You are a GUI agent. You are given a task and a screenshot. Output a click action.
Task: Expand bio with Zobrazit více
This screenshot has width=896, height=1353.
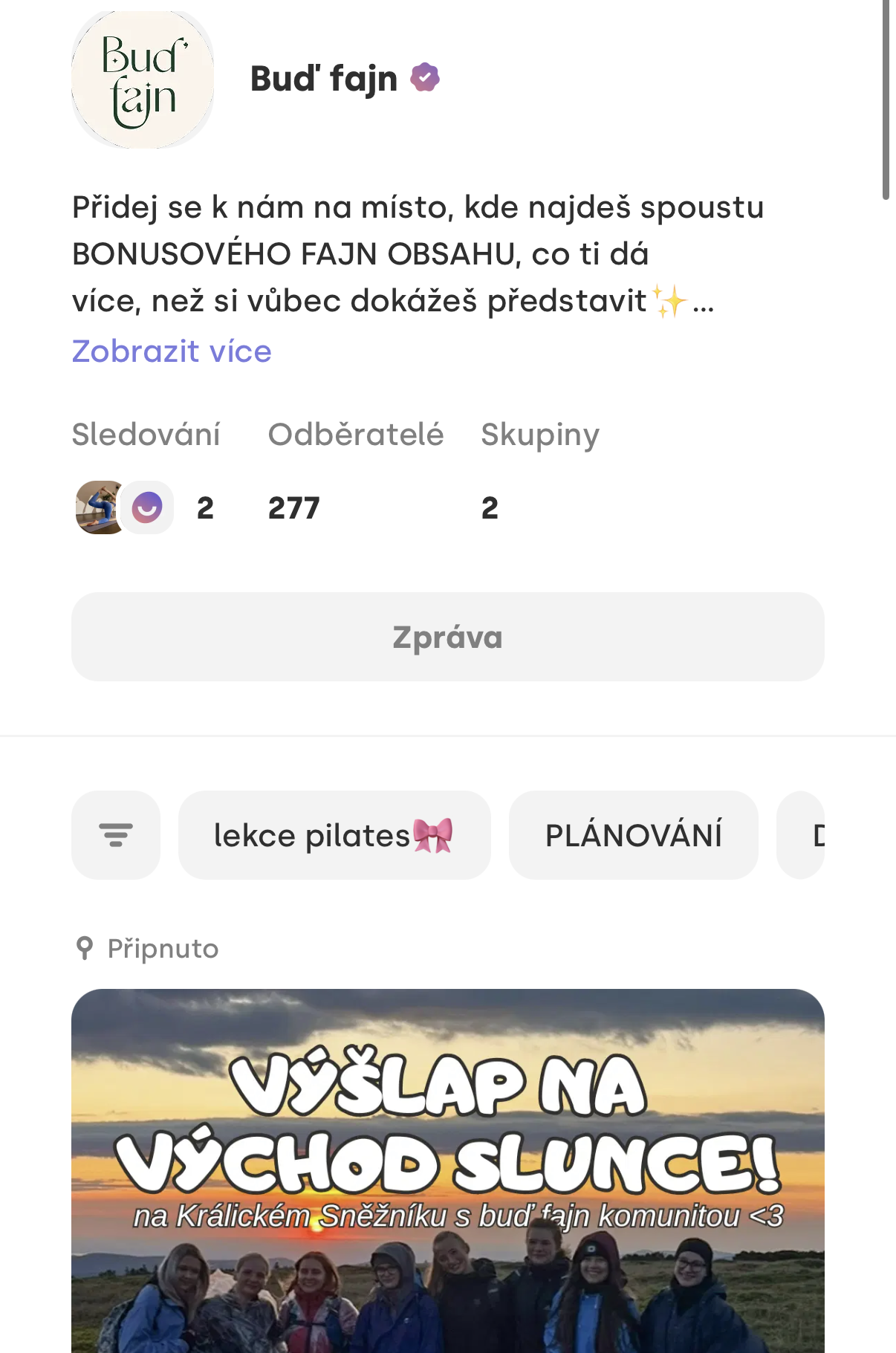tap(172, 351)
